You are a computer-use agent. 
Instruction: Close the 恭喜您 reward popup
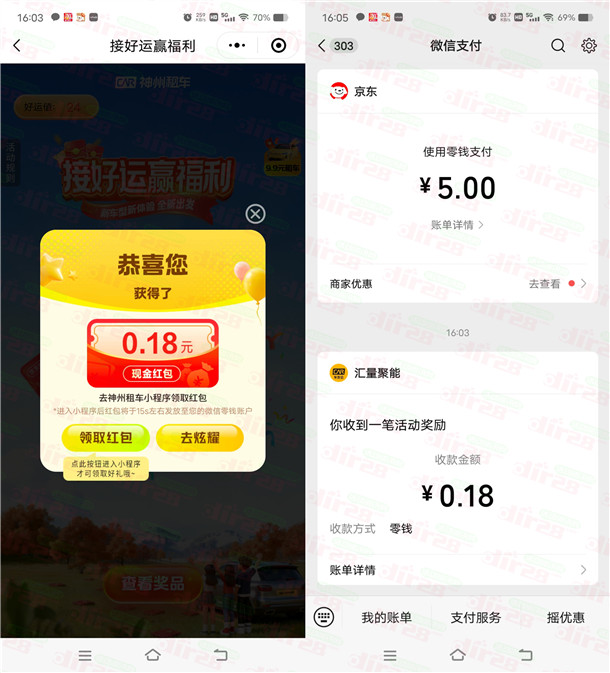coord(256,213)
